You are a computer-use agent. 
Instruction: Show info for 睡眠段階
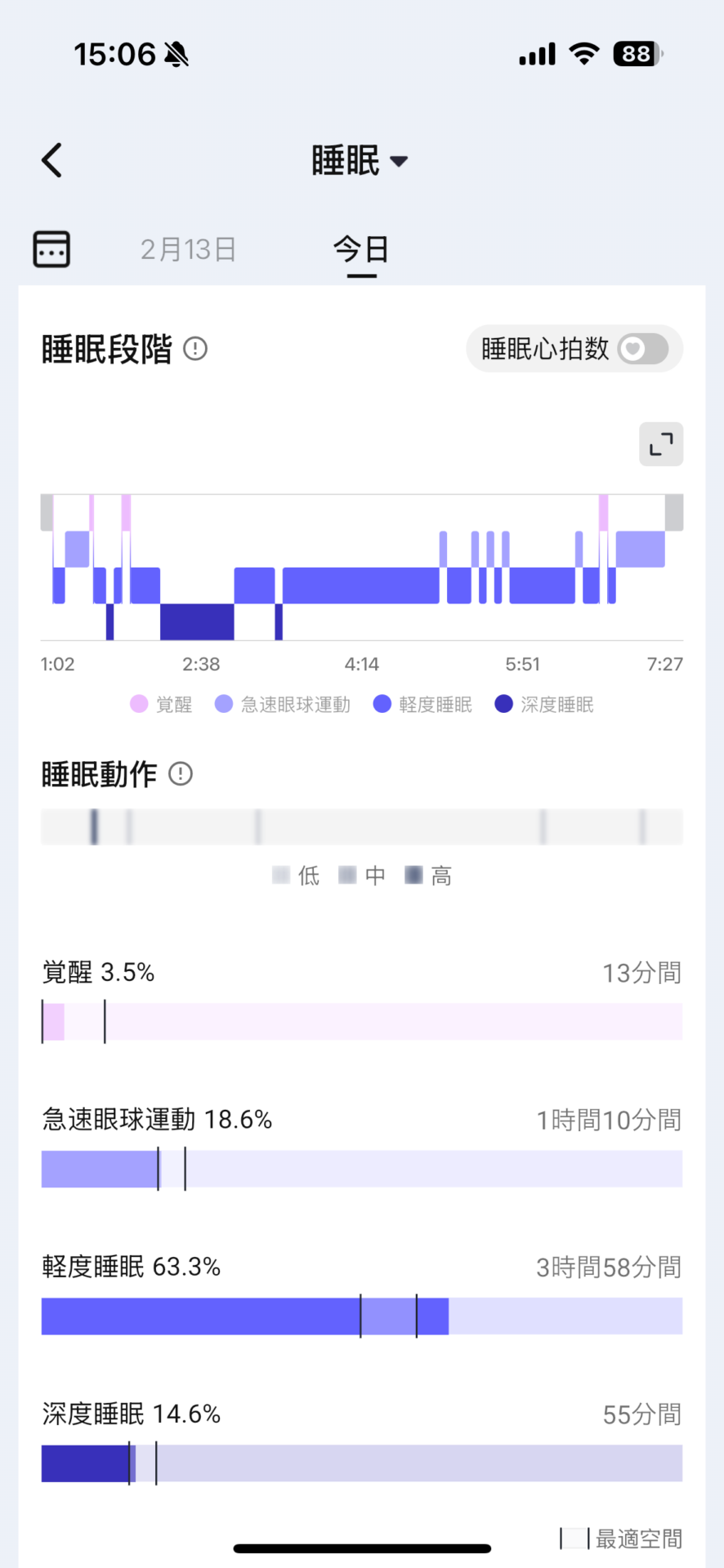pos(195,349)
